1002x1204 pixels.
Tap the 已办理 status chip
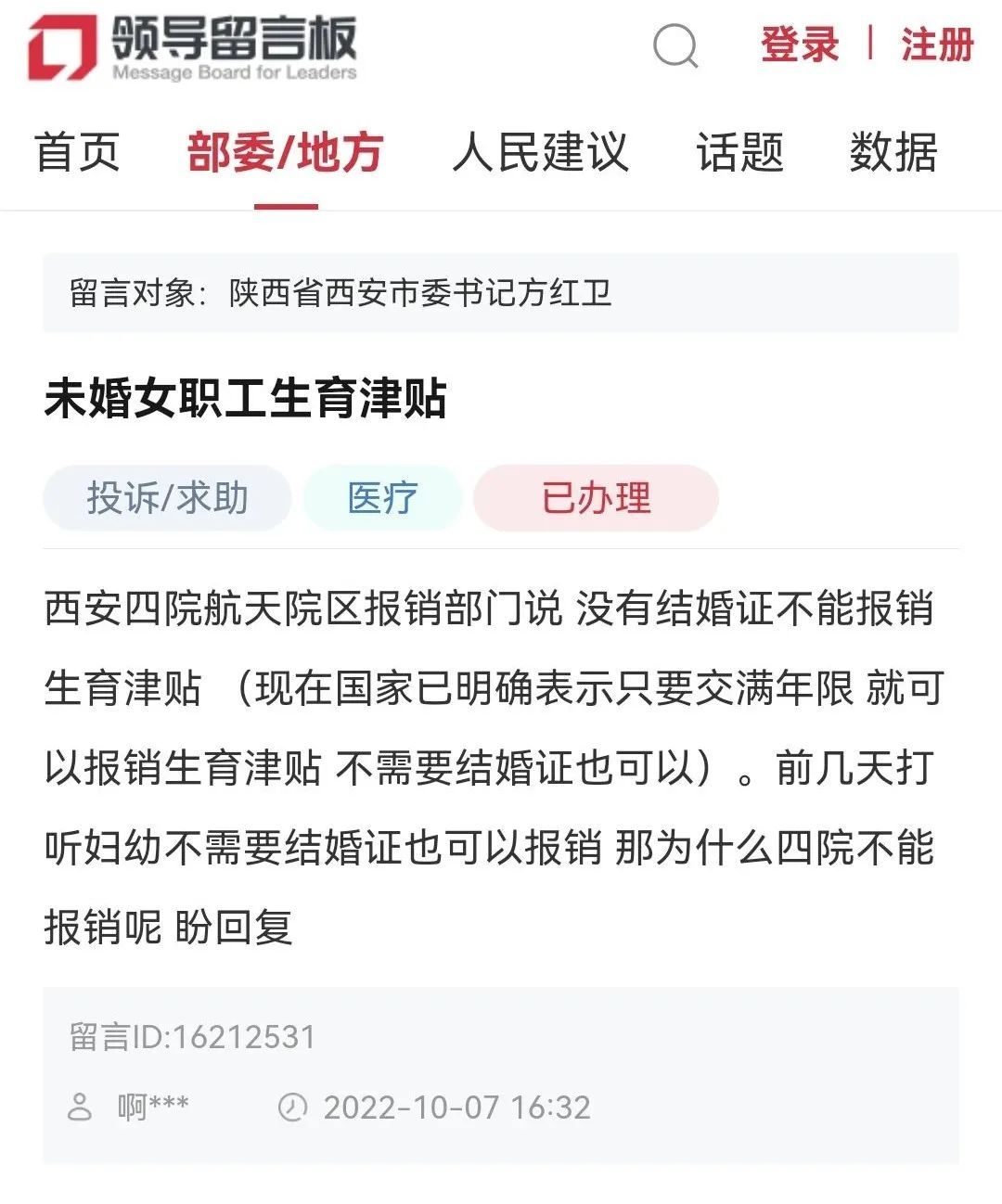coord(596,498)
